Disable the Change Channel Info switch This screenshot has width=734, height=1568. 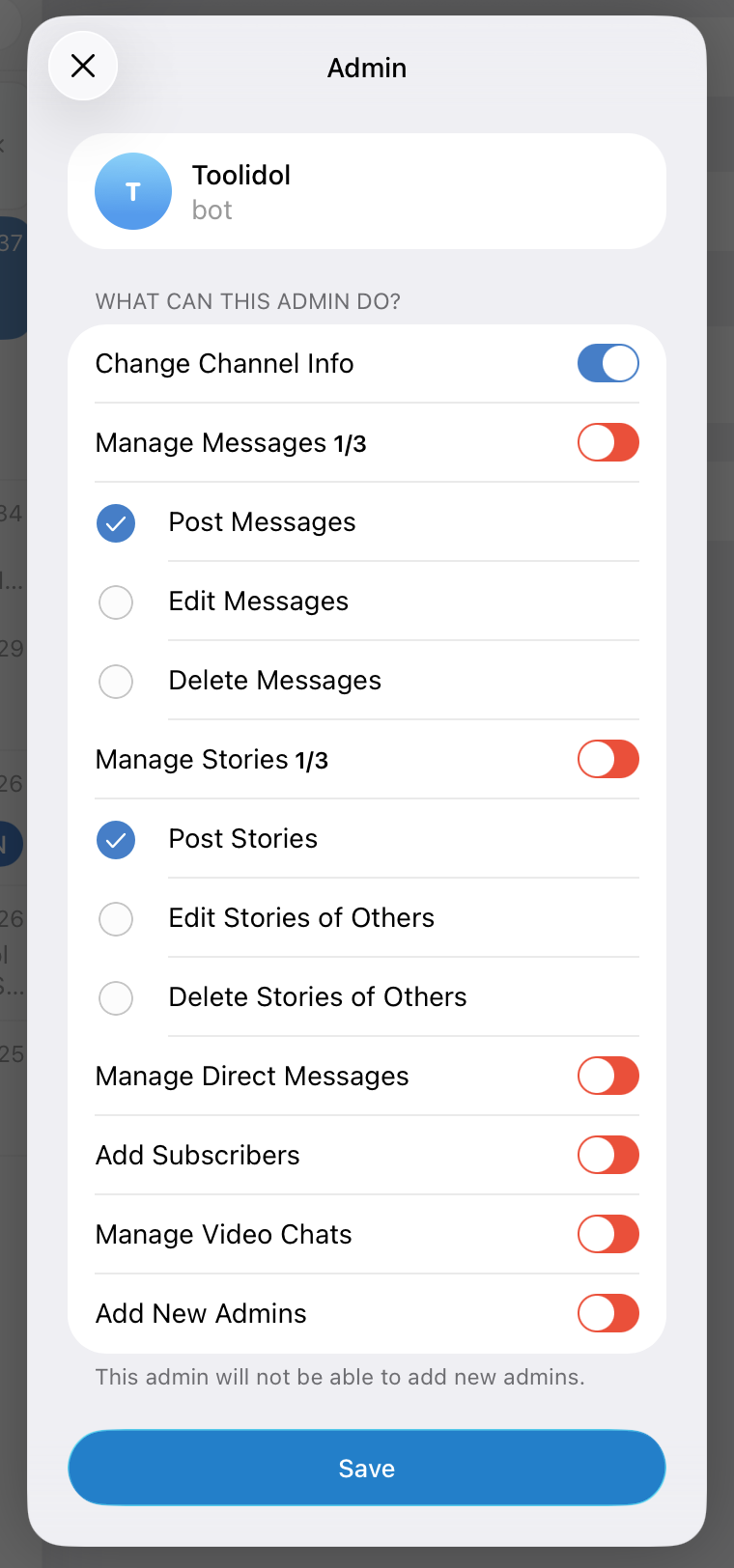pyautogui.click(x=608, y=363)
